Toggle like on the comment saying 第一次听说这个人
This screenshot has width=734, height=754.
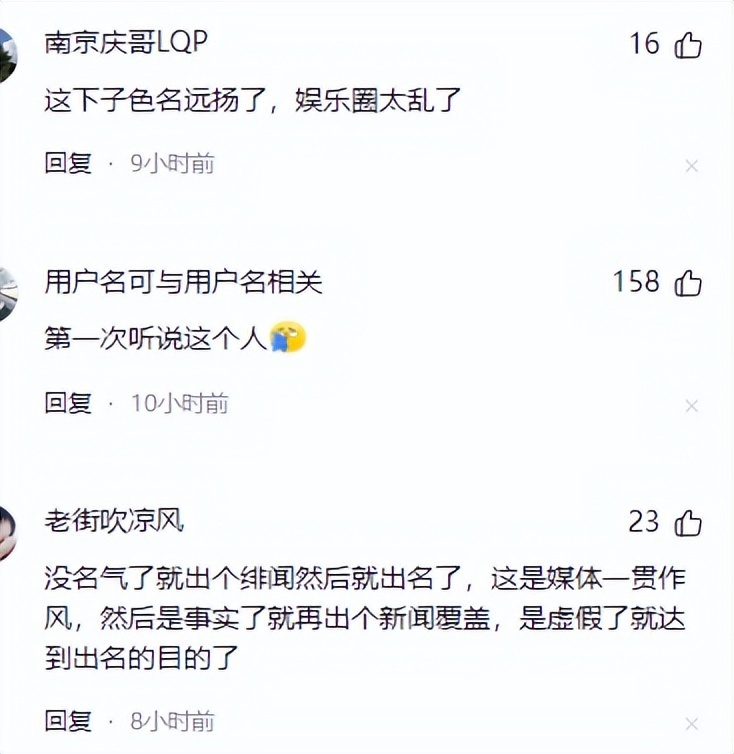click(691, 283)
